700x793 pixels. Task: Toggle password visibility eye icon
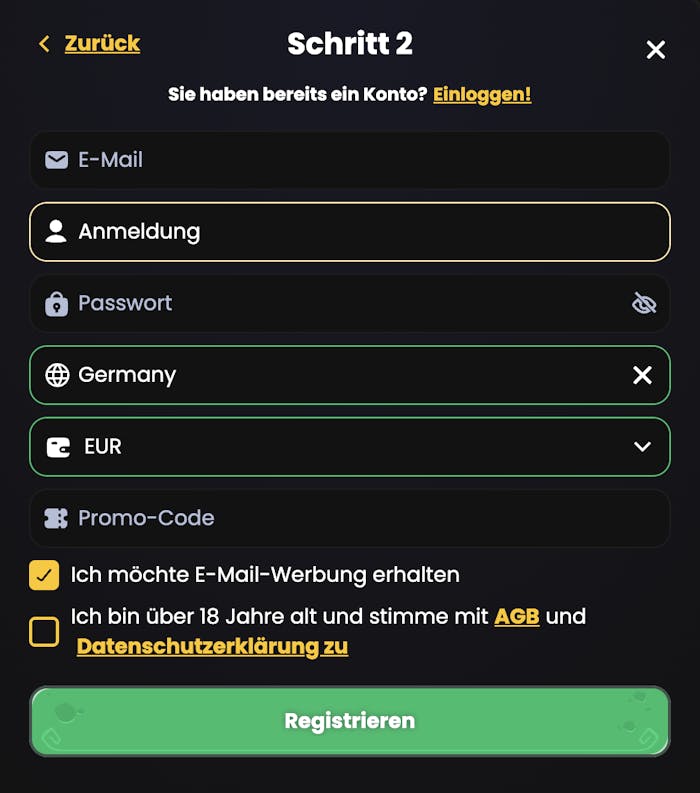pos(644,303)
